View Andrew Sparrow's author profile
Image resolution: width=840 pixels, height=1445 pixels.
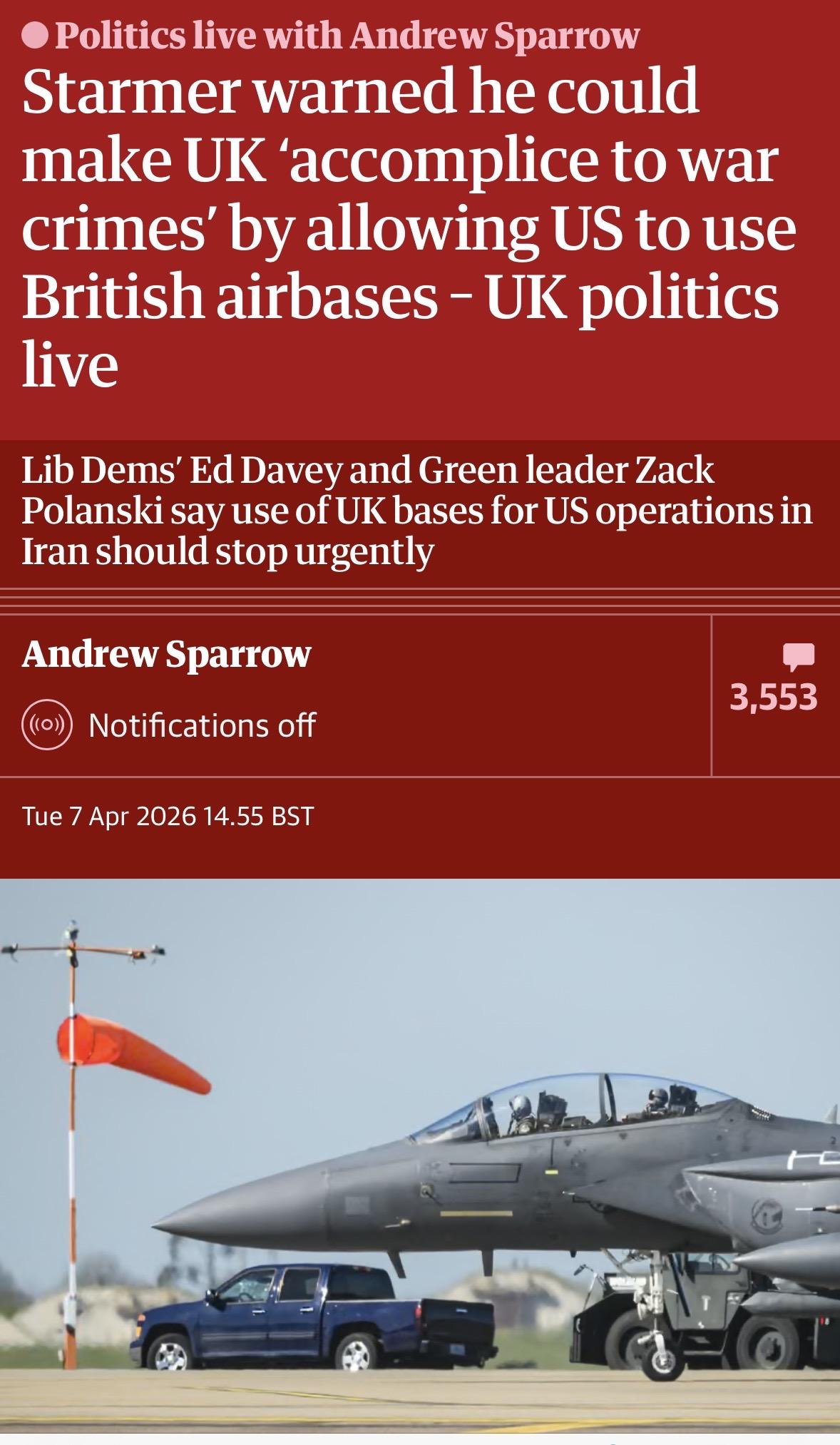166,653
